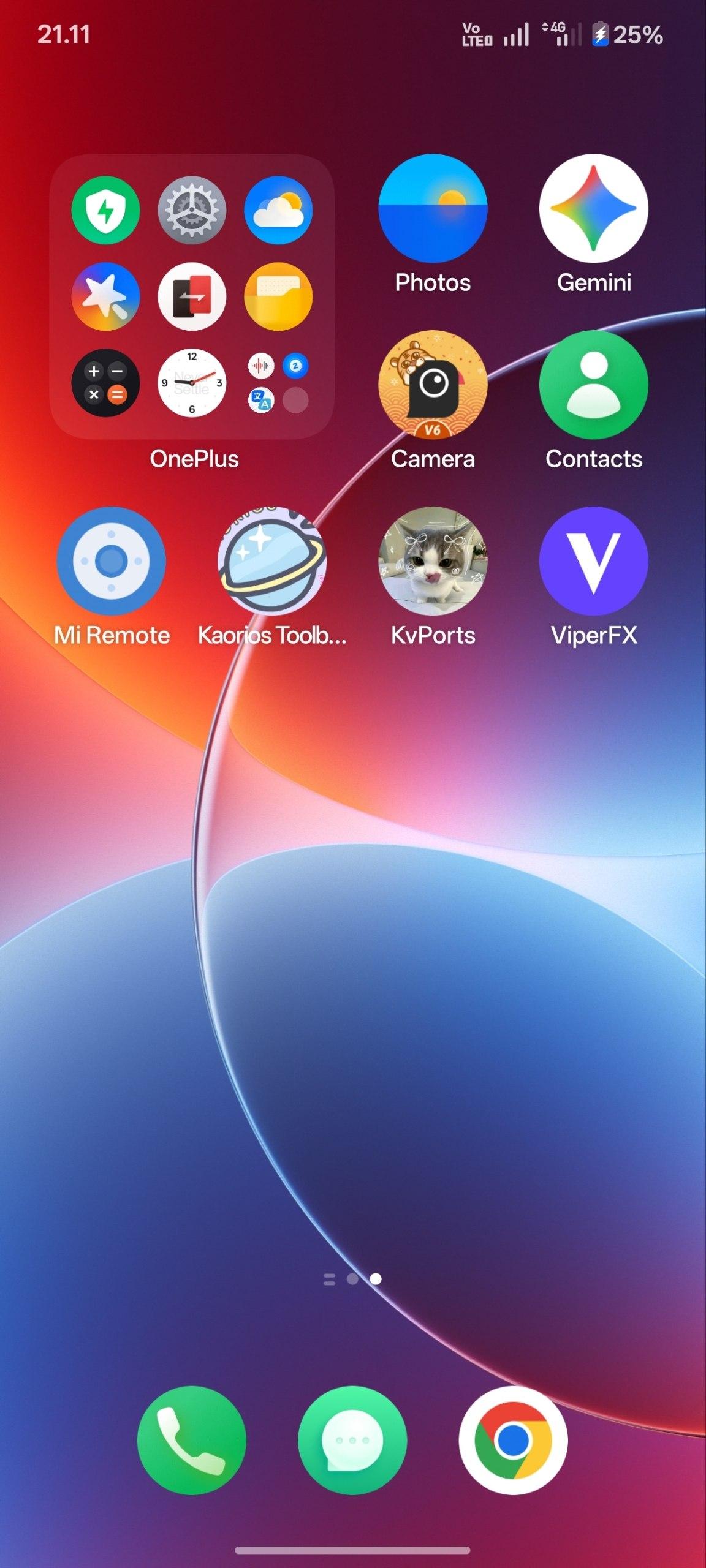Open Settings from the OnePlus folder
Image resolution: width=706 pixels, height=1568 pixels.
coord(192,210)
